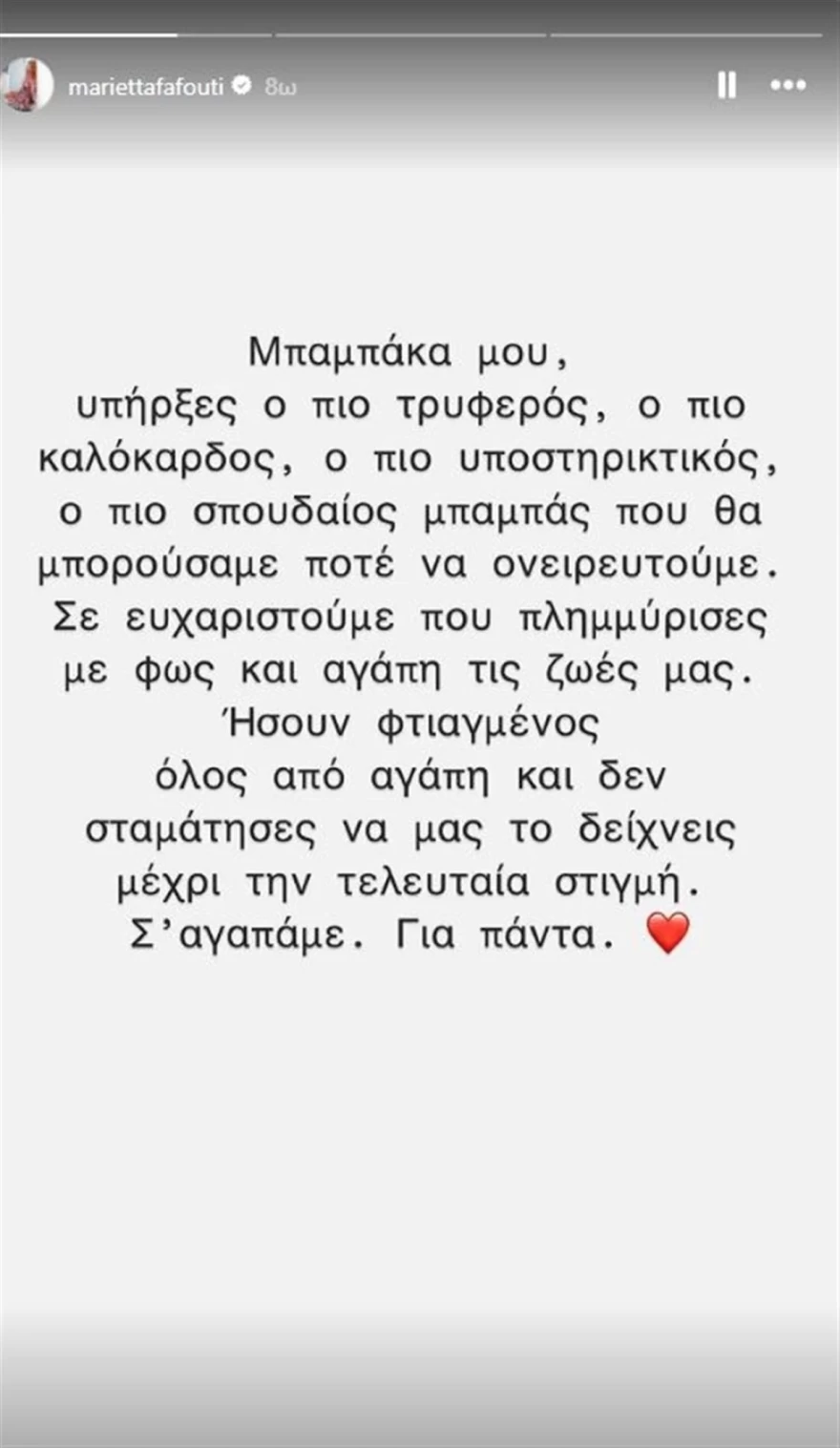
Task: Click the verified checkmark beside the username
Action: (243, 84)
